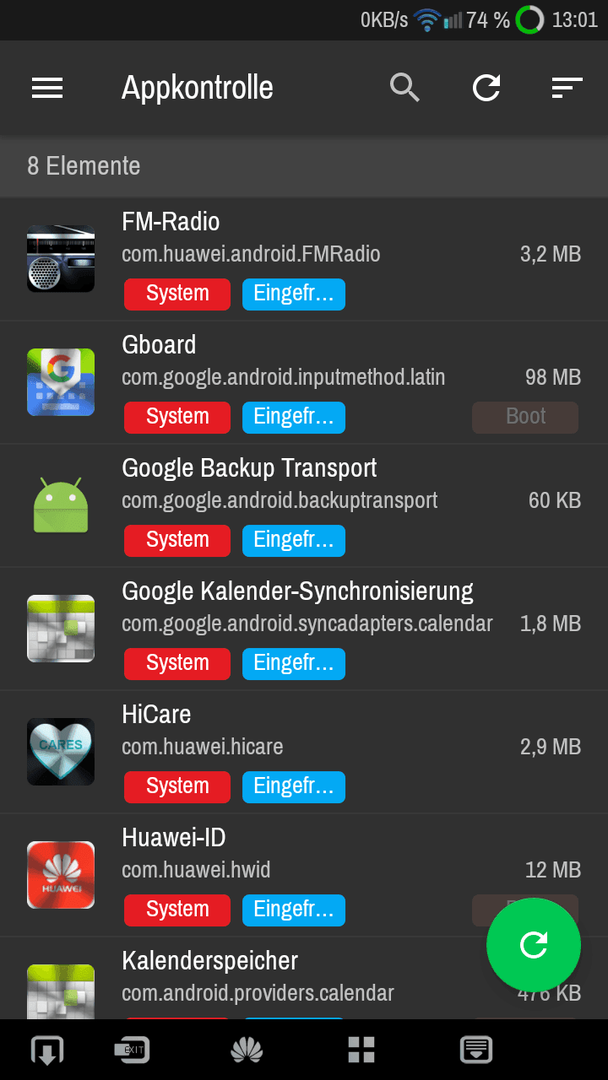This screenshot has width=608, height=1080.
Task: Open the FM-Radio app entry
Action: coord(304,259)
